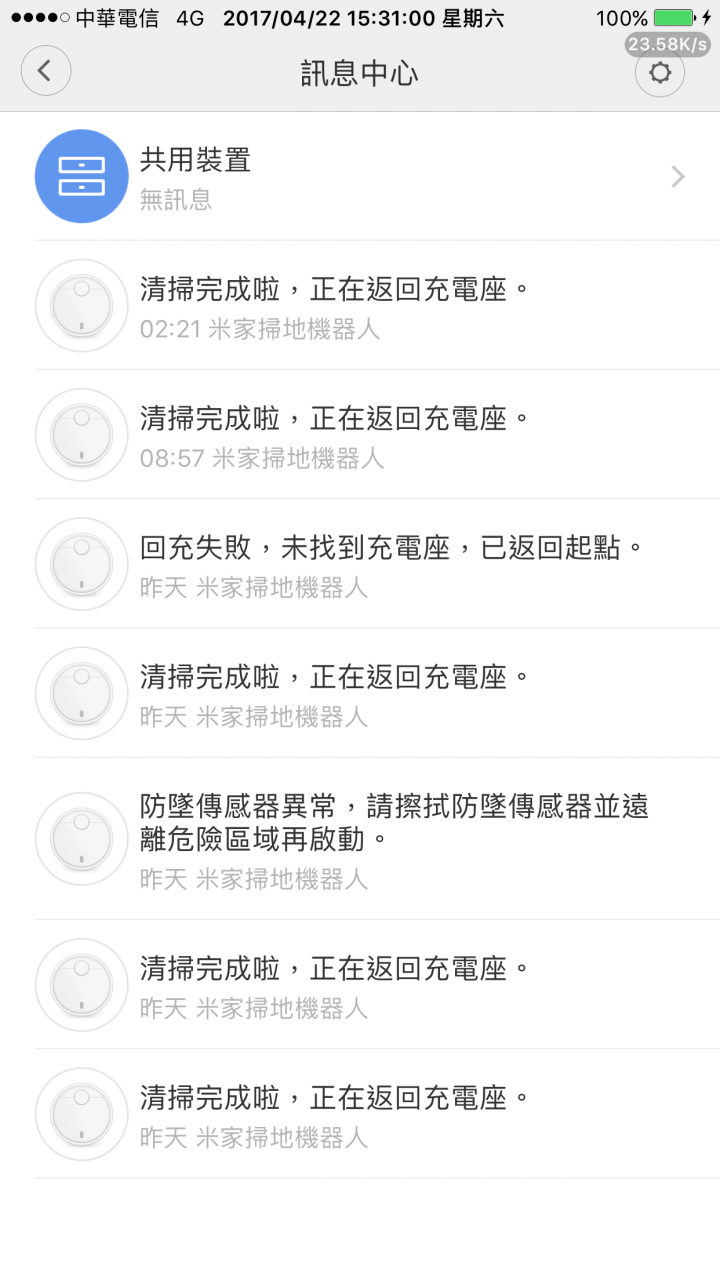Open the 共用裝置 shared devices row
The height and width of the screenshot is (1280, 720).
coord(360,176)
